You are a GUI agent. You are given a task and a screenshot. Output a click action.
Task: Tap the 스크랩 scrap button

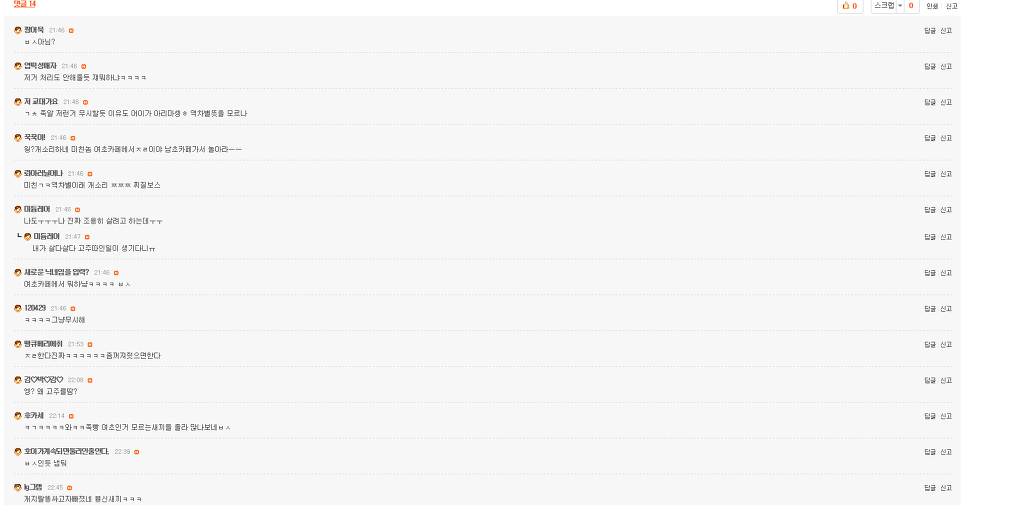(884, 6)
